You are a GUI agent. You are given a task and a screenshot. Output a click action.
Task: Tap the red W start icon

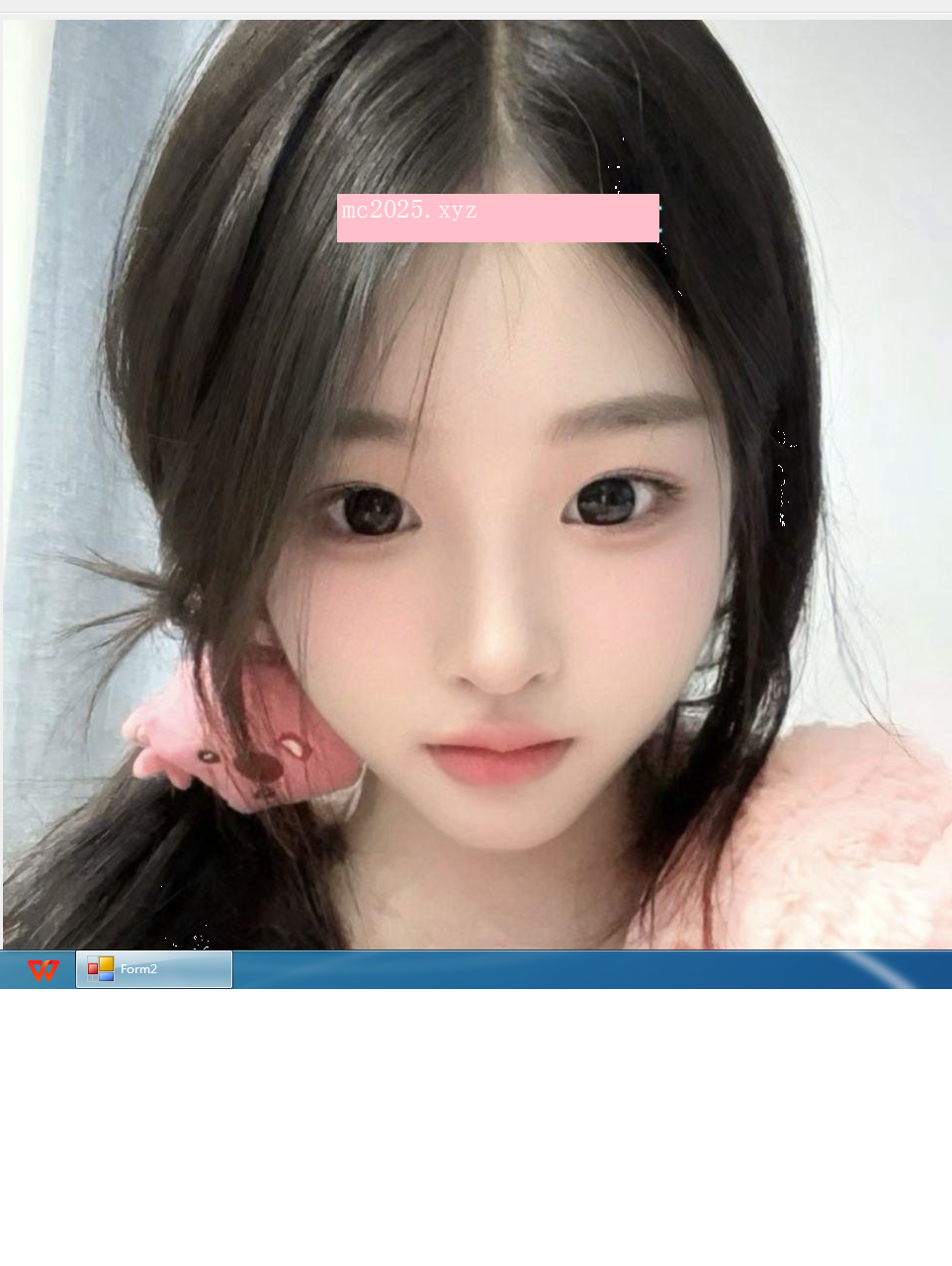[43, 970]
